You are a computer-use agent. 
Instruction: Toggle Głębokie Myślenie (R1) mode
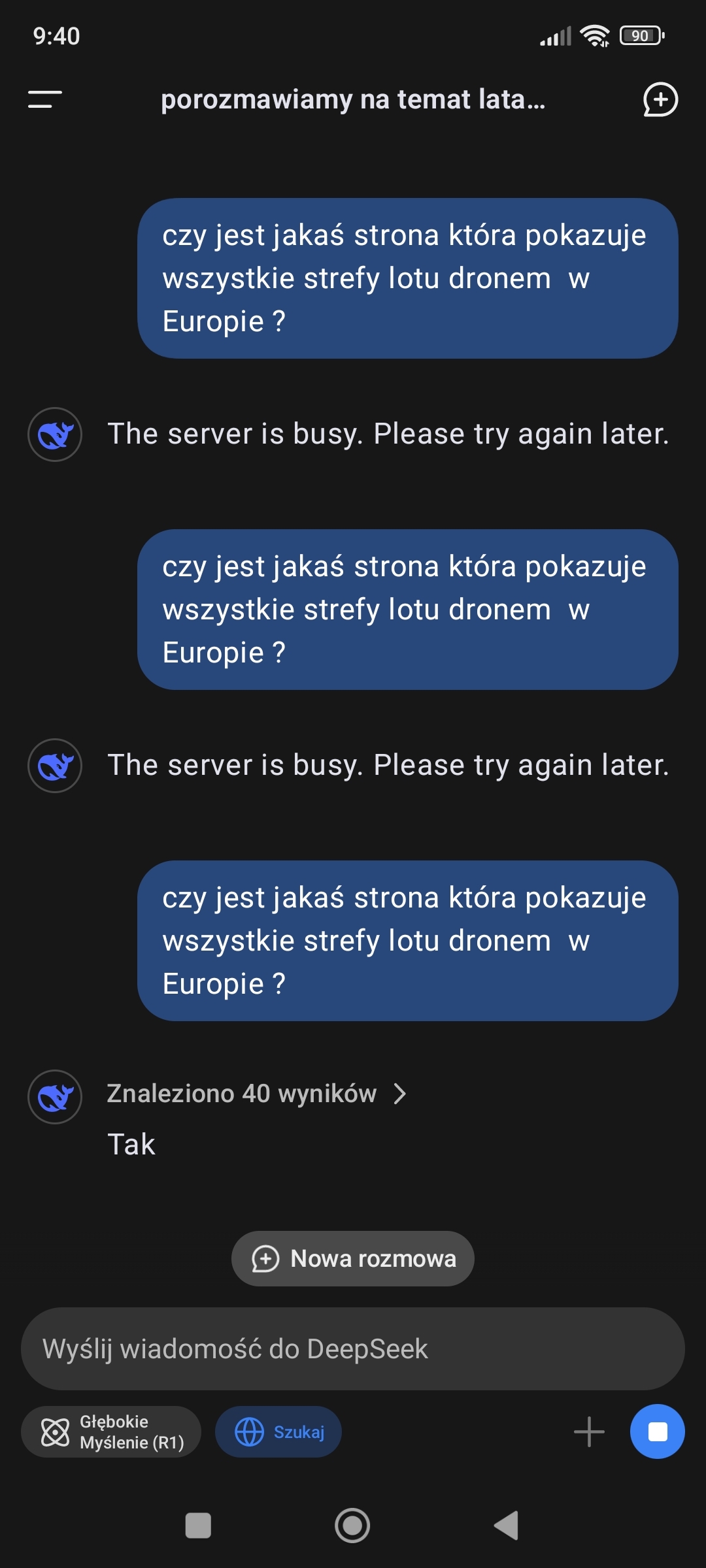point(111,1432)
